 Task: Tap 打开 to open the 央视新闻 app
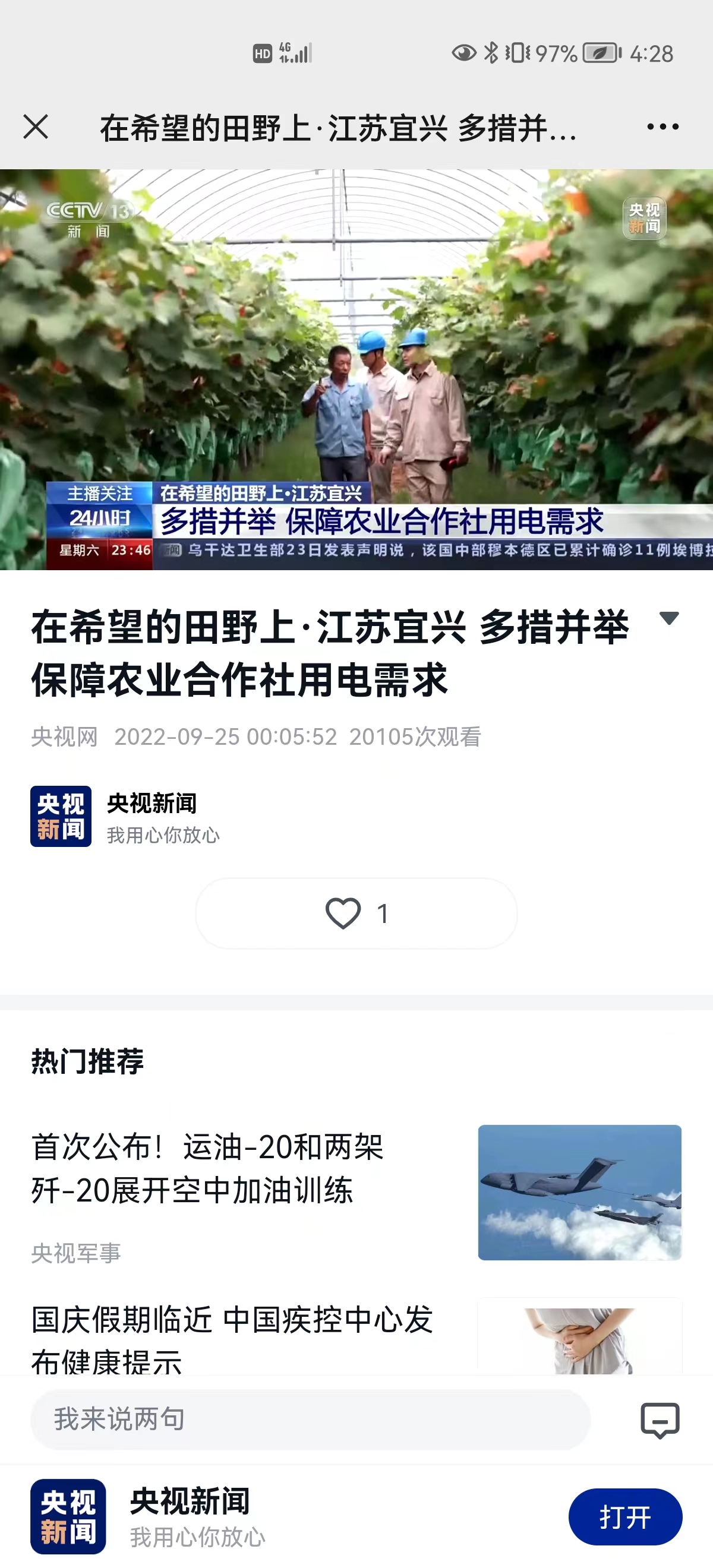(625, 1517)
